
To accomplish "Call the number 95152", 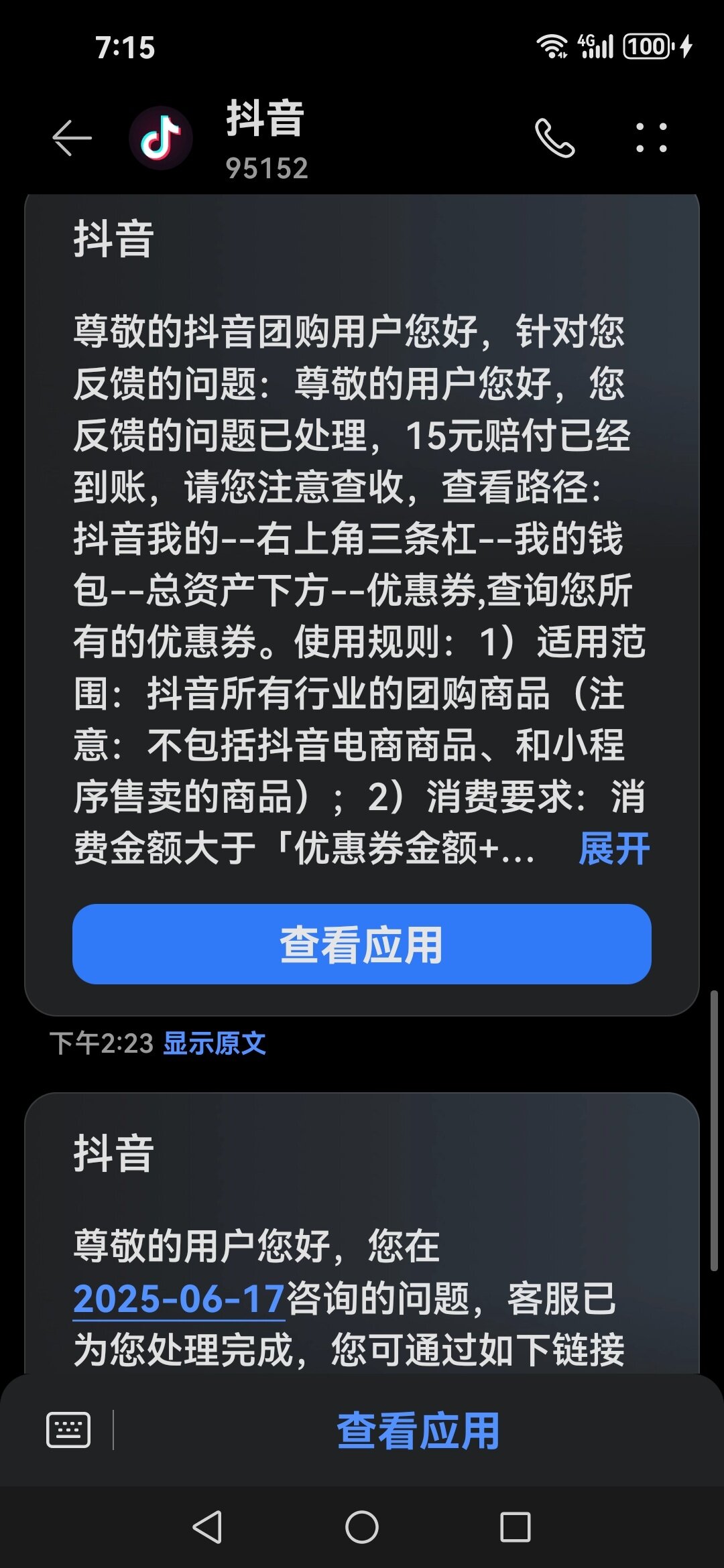I will click(x=554, y=138).
